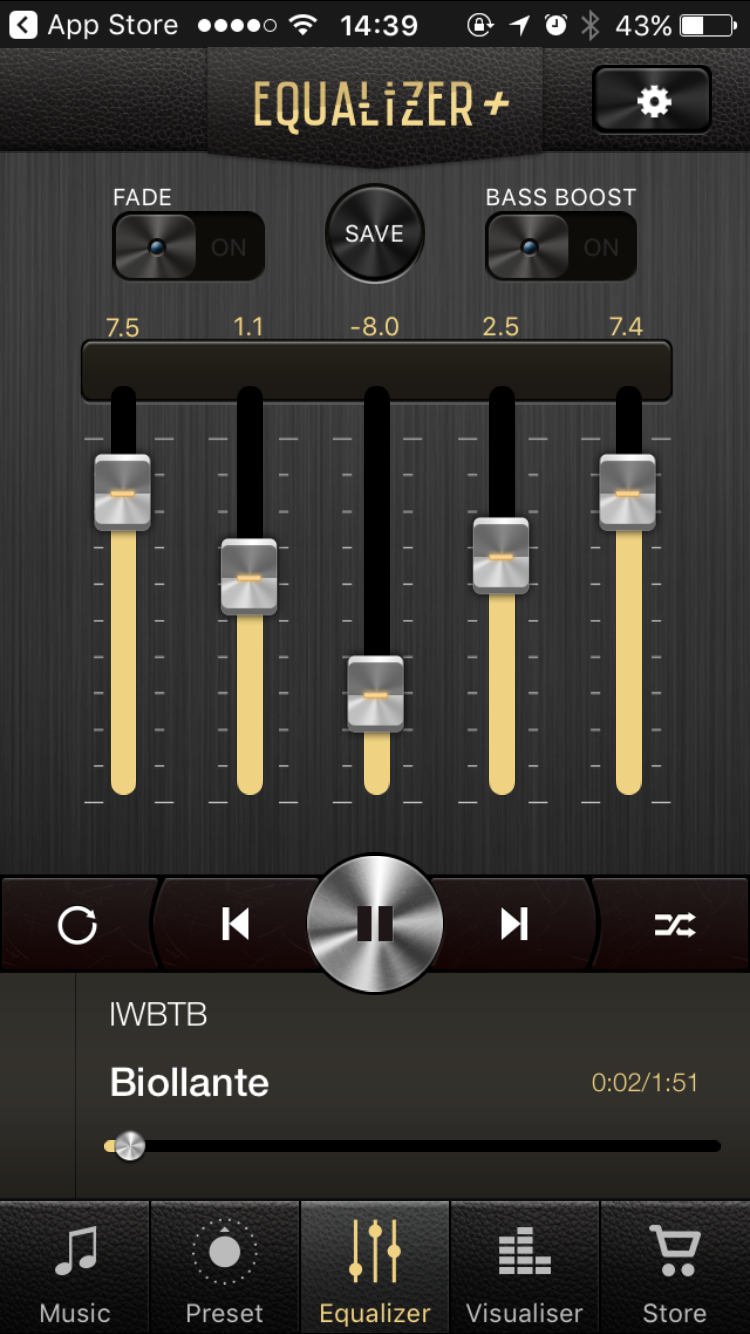
Task: Skip to the previous track
Action: (236, 925)
